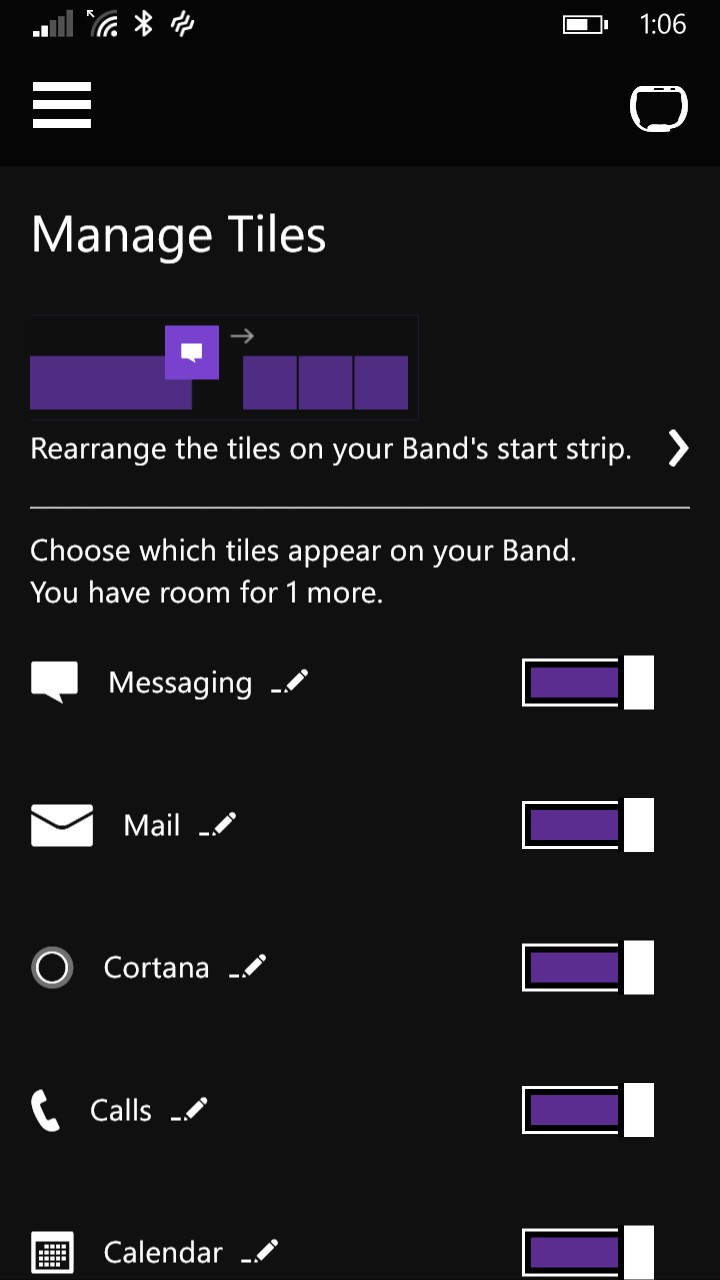720x1280 pixels.
Task: Turn off the Messaging tile switch
Action: pos(588,683)
